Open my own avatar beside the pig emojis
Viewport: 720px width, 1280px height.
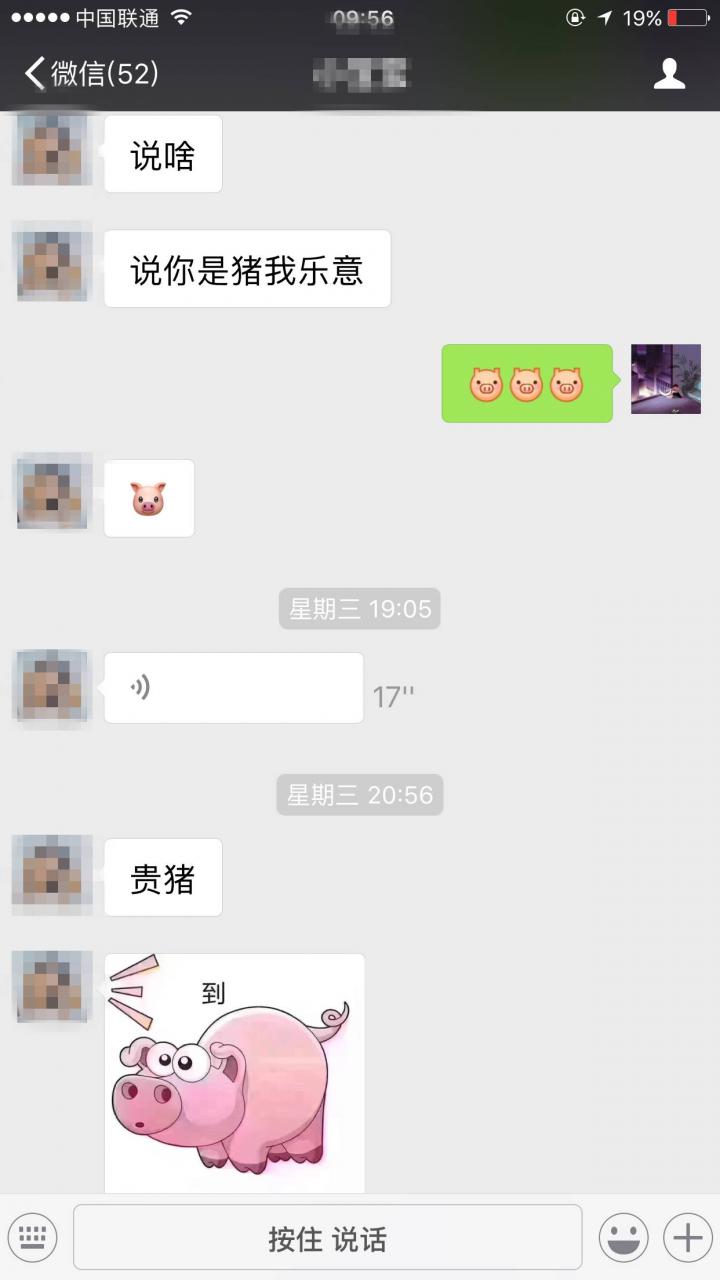coord(665,379)
